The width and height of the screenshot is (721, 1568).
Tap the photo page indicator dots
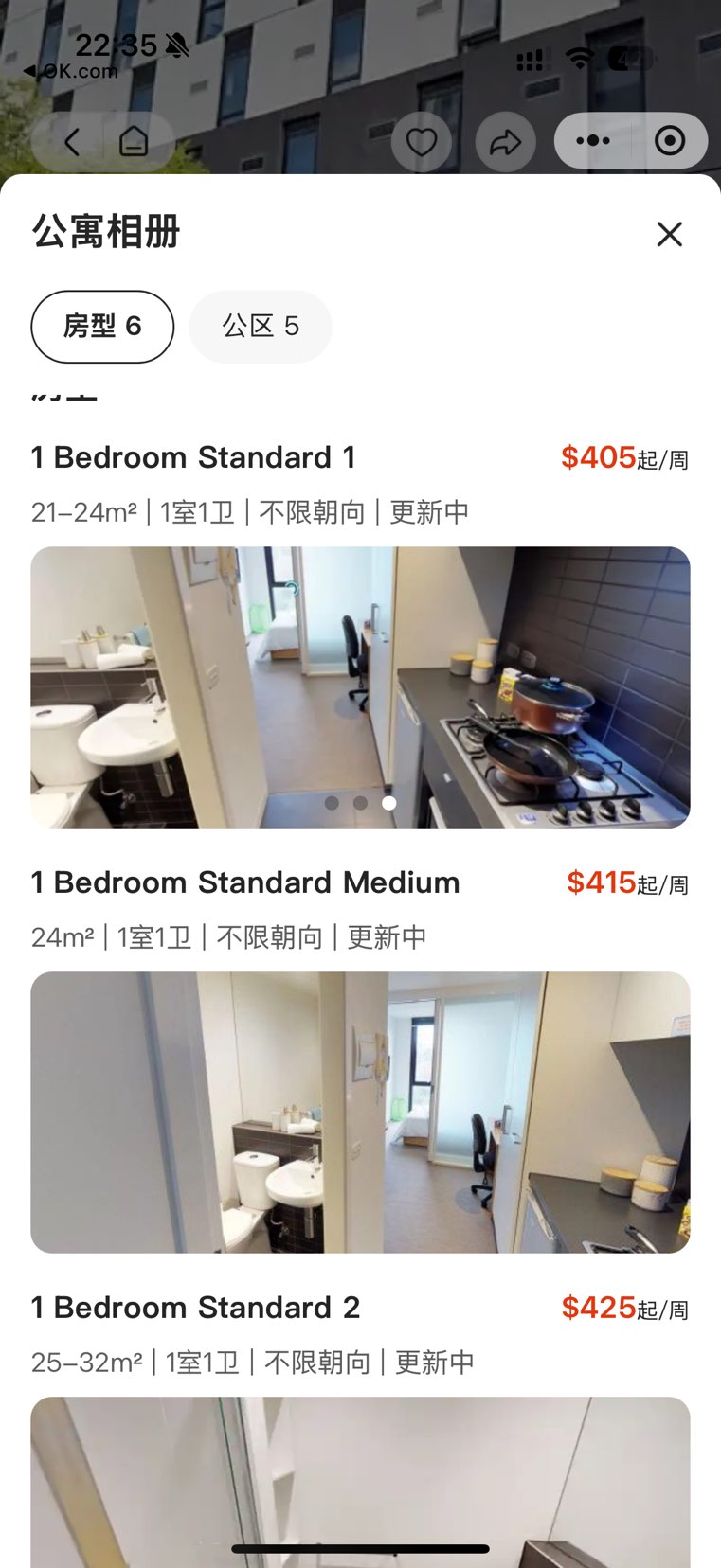360,803
